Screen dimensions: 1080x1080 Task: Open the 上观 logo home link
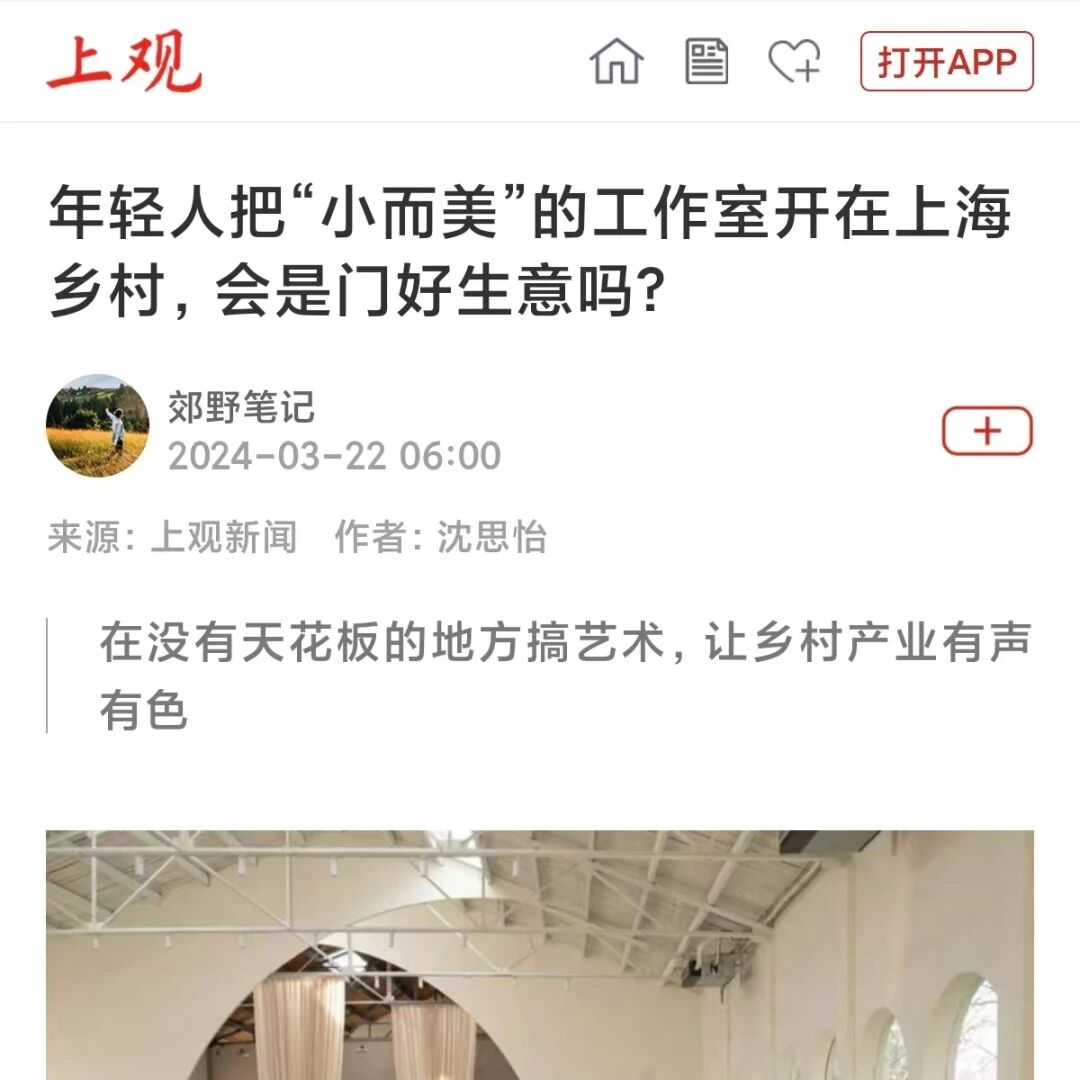pos(124,62)
